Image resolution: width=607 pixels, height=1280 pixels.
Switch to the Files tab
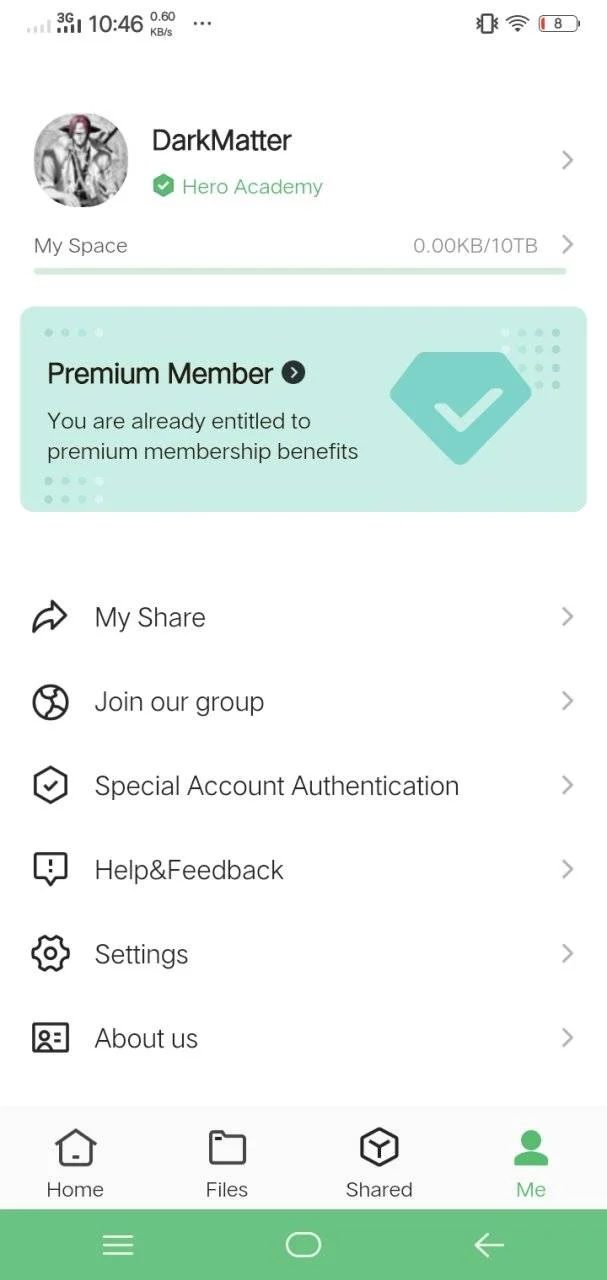(227, 1162)
